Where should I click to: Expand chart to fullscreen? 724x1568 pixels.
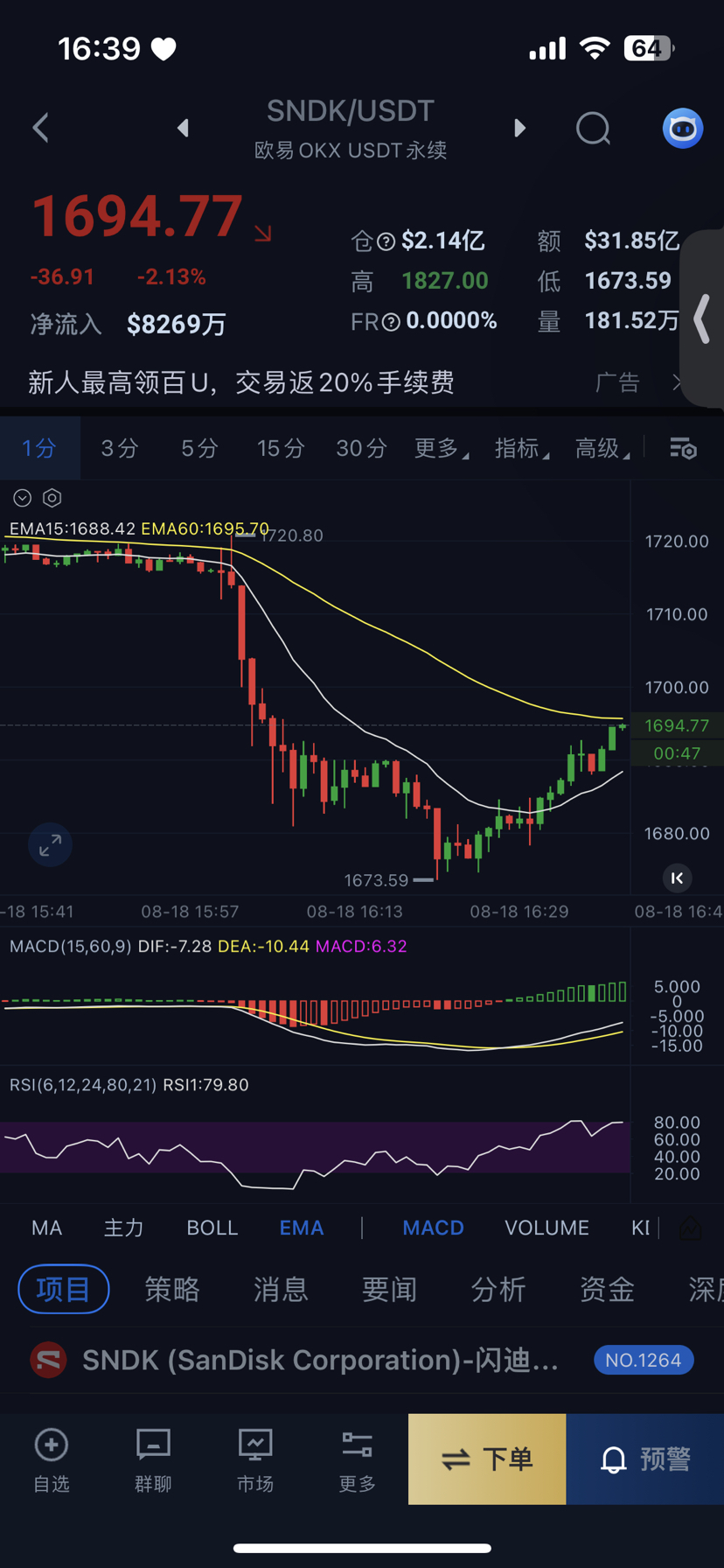pyautogui.click(x=50, y=844)
